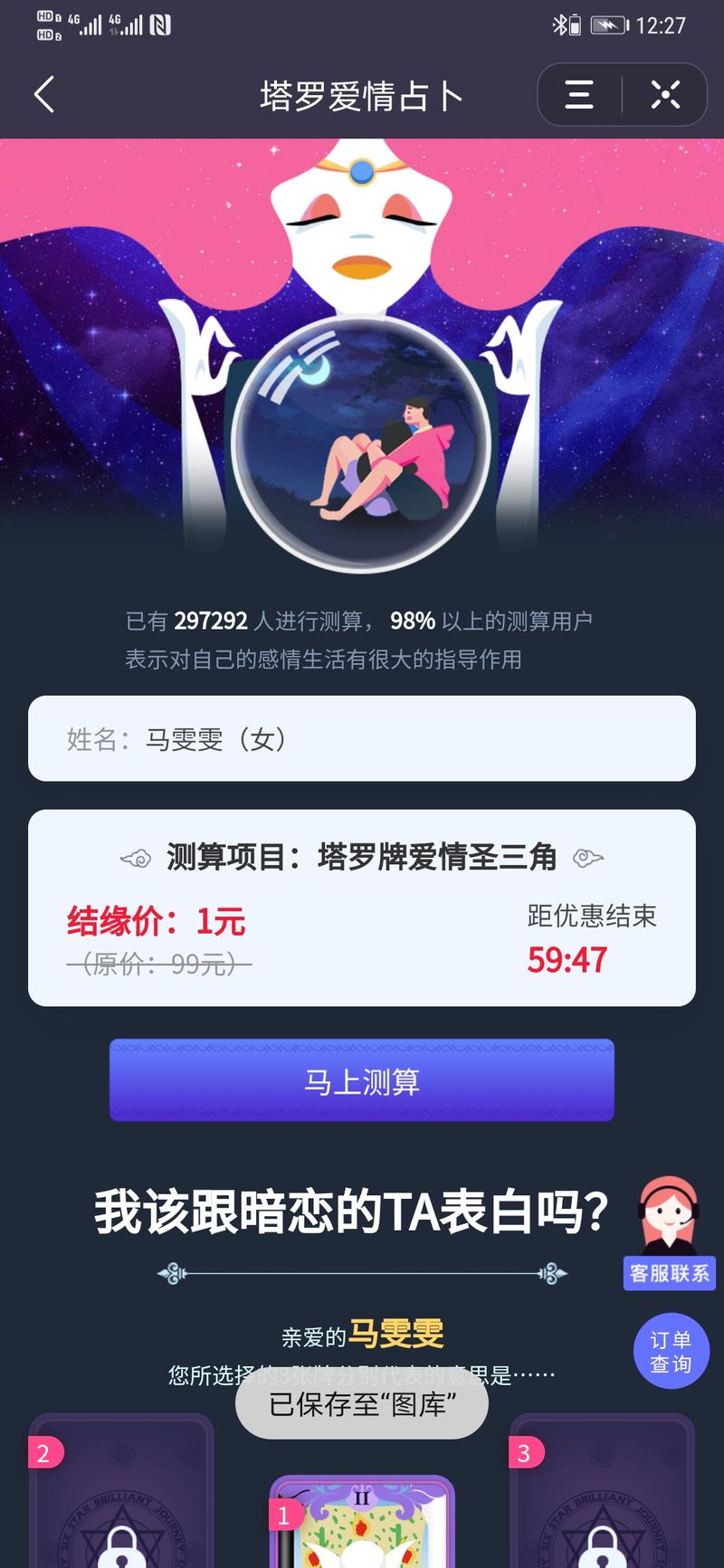Tap the 马上测算 purple button
724x1568 pixels.
(x=361, y=1079)
